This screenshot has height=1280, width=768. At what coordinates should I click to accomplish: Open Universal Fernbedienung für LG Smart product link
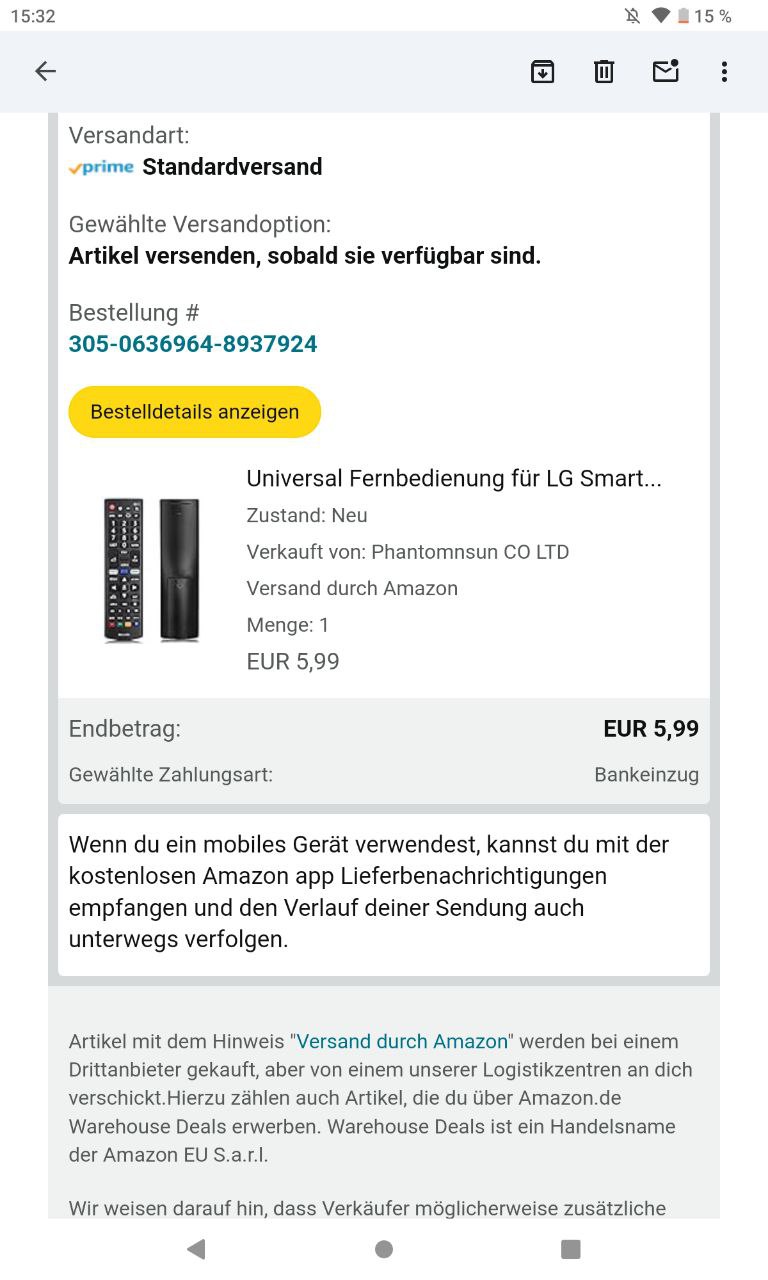pyautogui.click(x=454, y=479)
